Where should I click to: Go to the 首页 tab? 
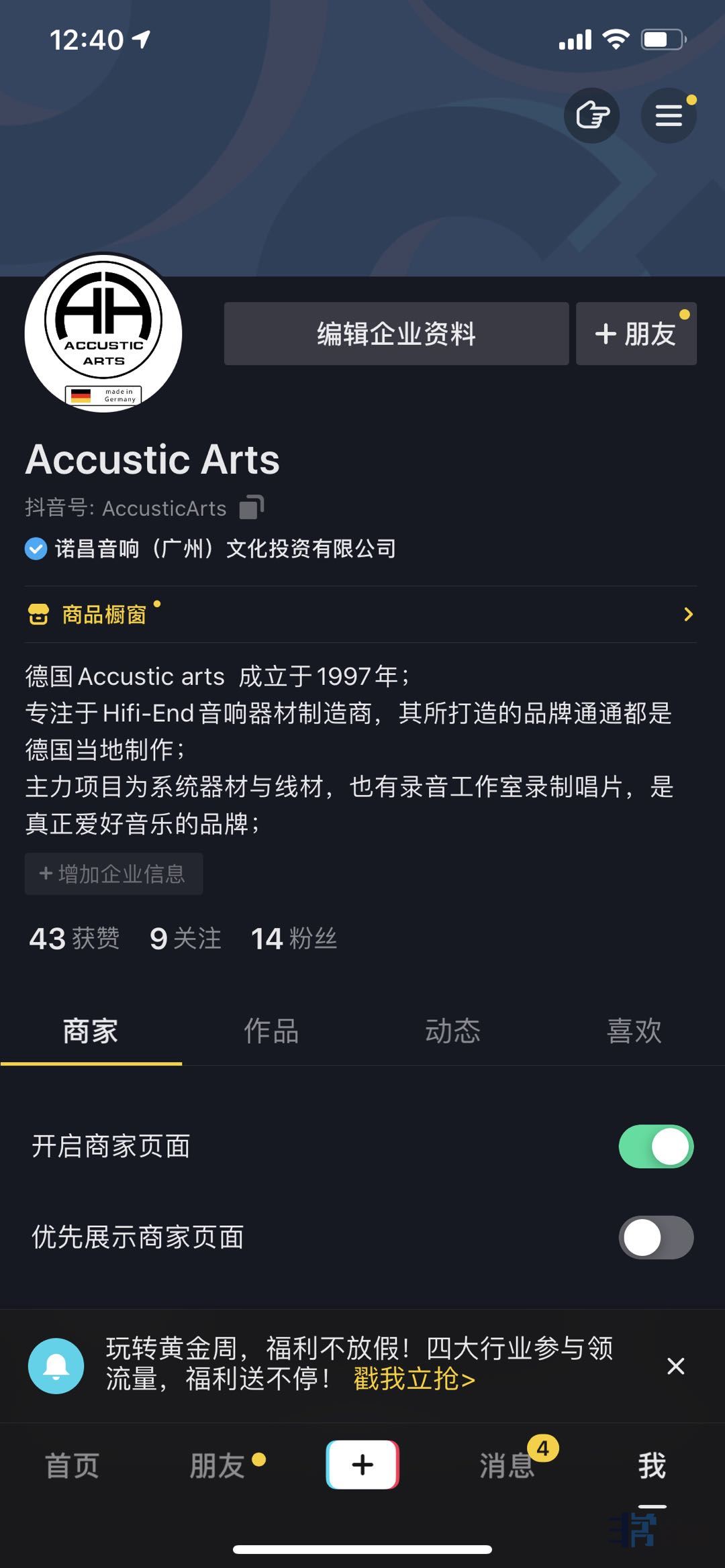(x=72, y=1465)
